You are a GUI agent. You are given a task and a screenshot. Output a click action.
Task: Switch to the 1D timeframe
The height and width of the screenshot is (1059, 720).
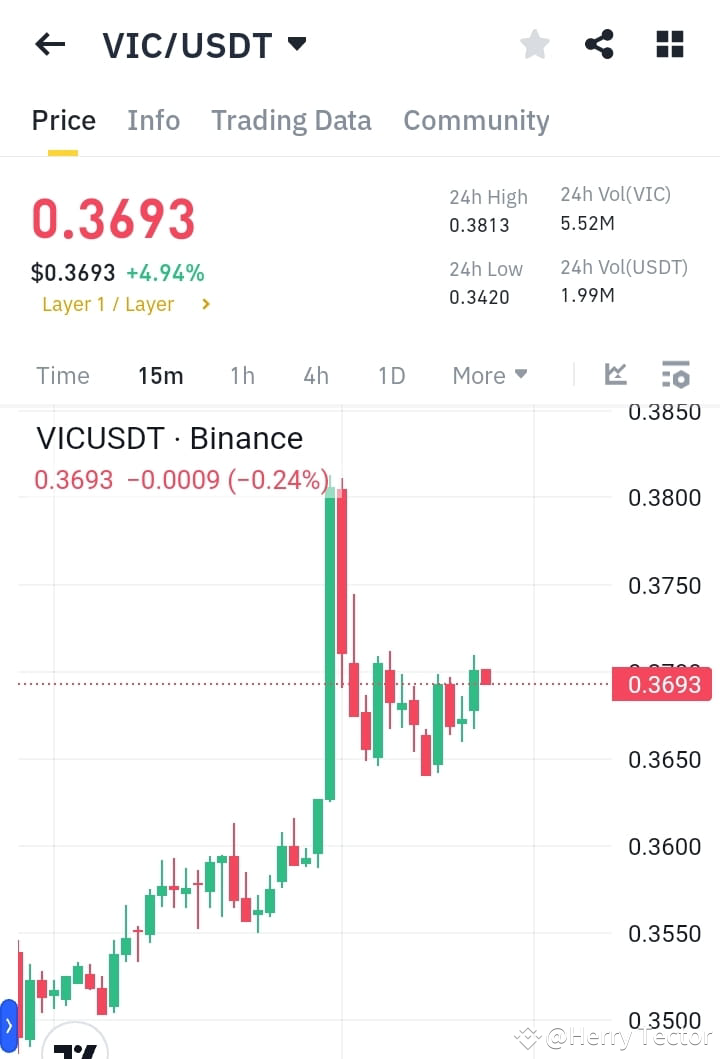(390, 375)
